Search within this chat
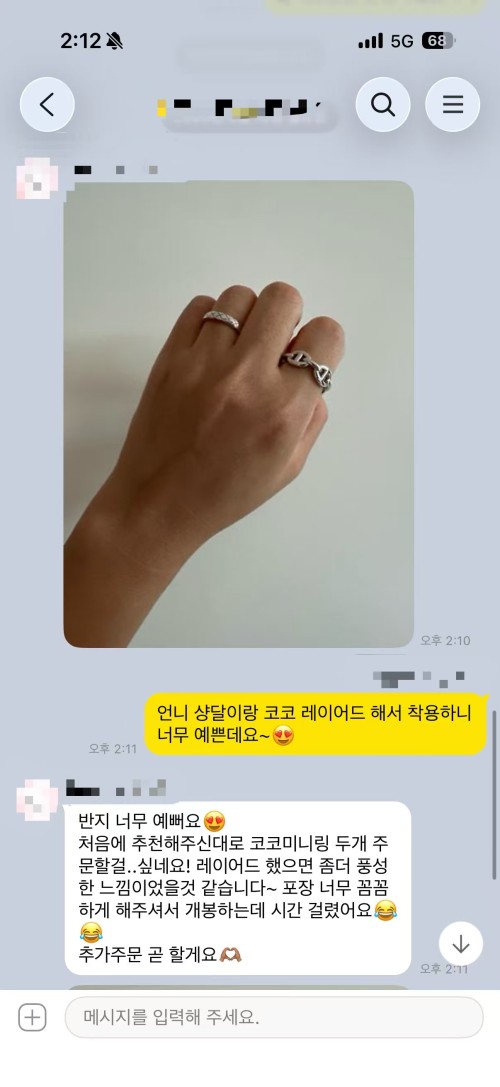Viewport: 500px width, 1087px height. [383, 105]
